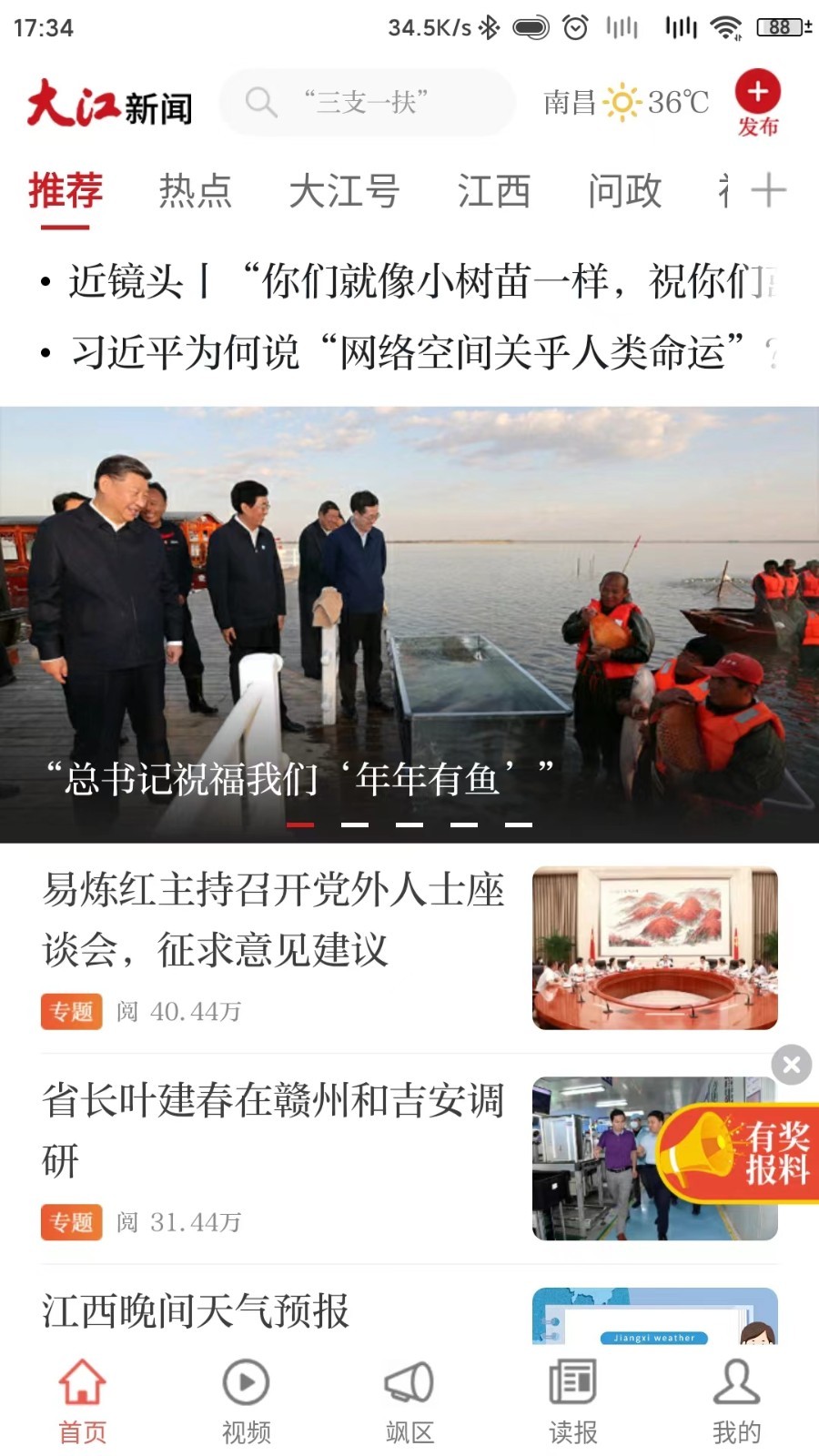Open article 省长叶建春在赣州和吉安调研
The height and width of the screenshot is (1456, 819).
pyautogui.click(x=273, y=1128)
